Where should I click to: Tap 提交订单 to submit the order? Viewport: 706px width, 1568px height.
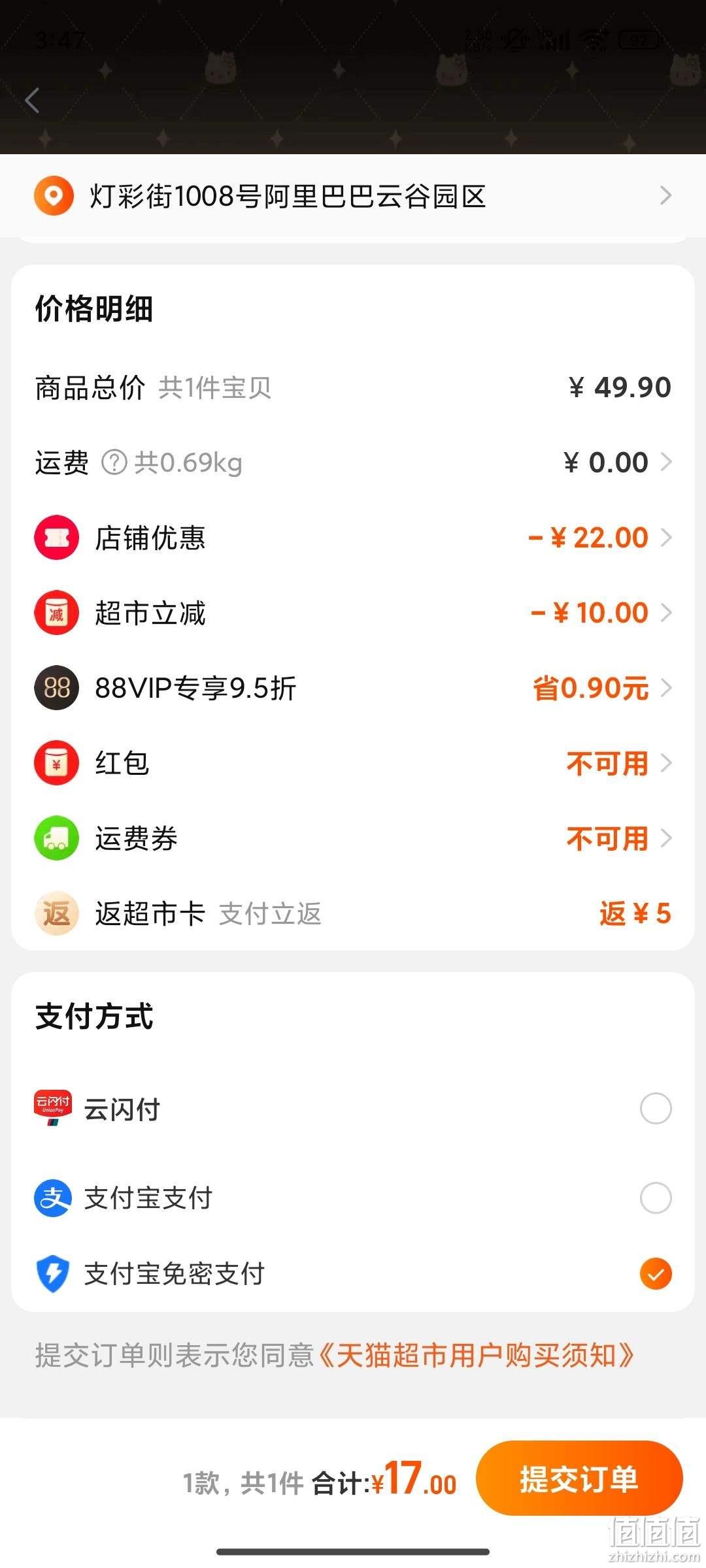(x=579, y=1479)
